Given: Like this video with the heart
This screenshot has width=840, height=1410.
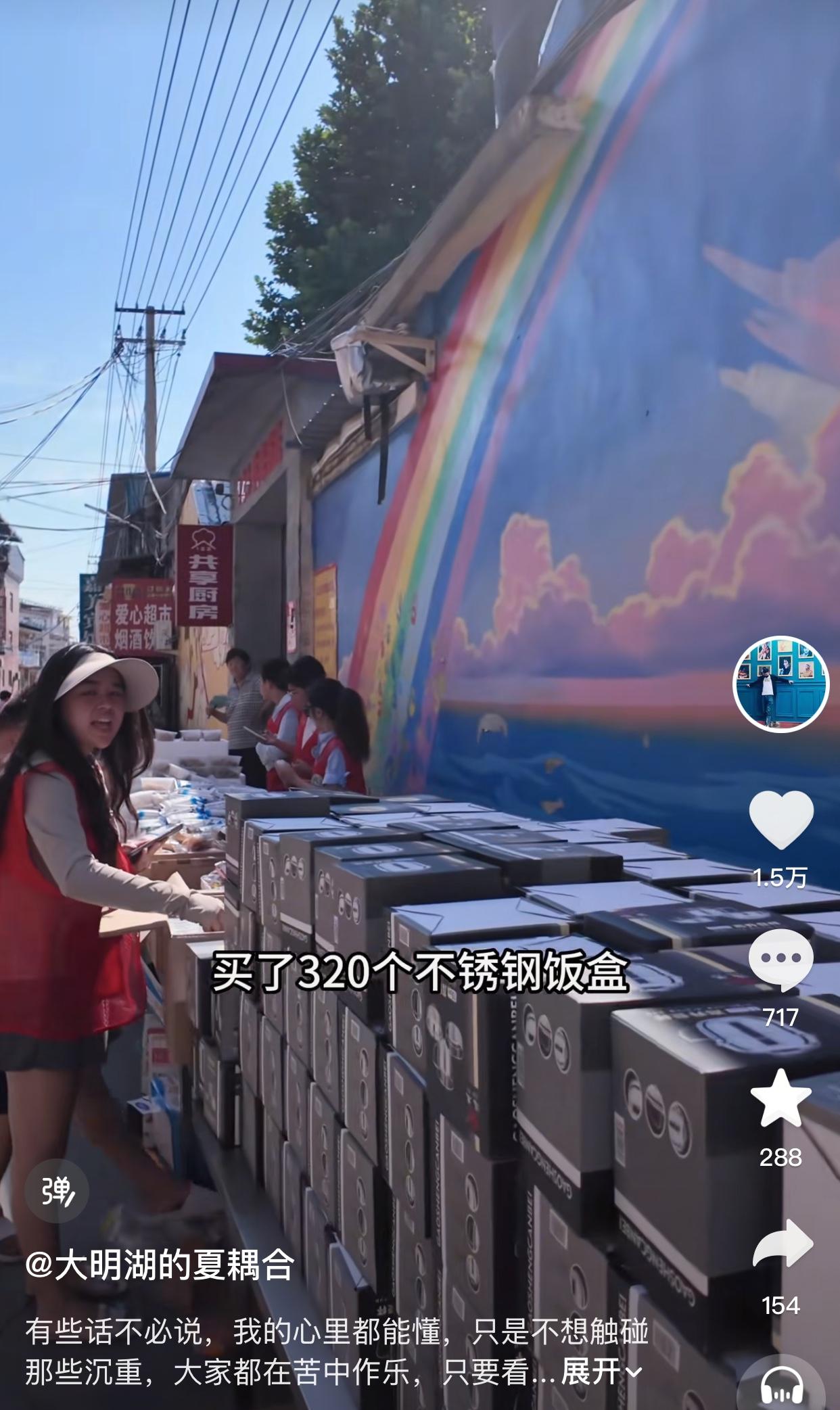Looking at the screenshot, I should click(781, 820).
